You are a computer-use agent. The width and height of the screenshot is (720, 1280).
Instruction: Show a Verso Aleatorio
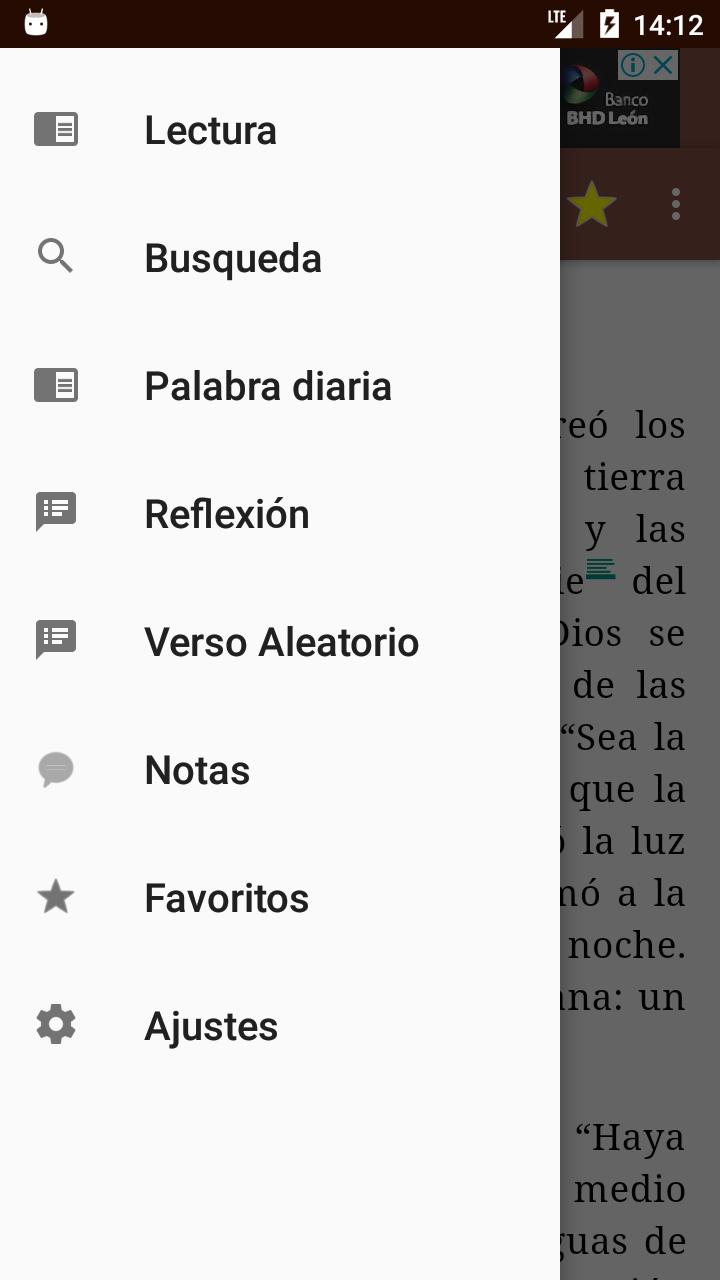(x=280, y=642)
